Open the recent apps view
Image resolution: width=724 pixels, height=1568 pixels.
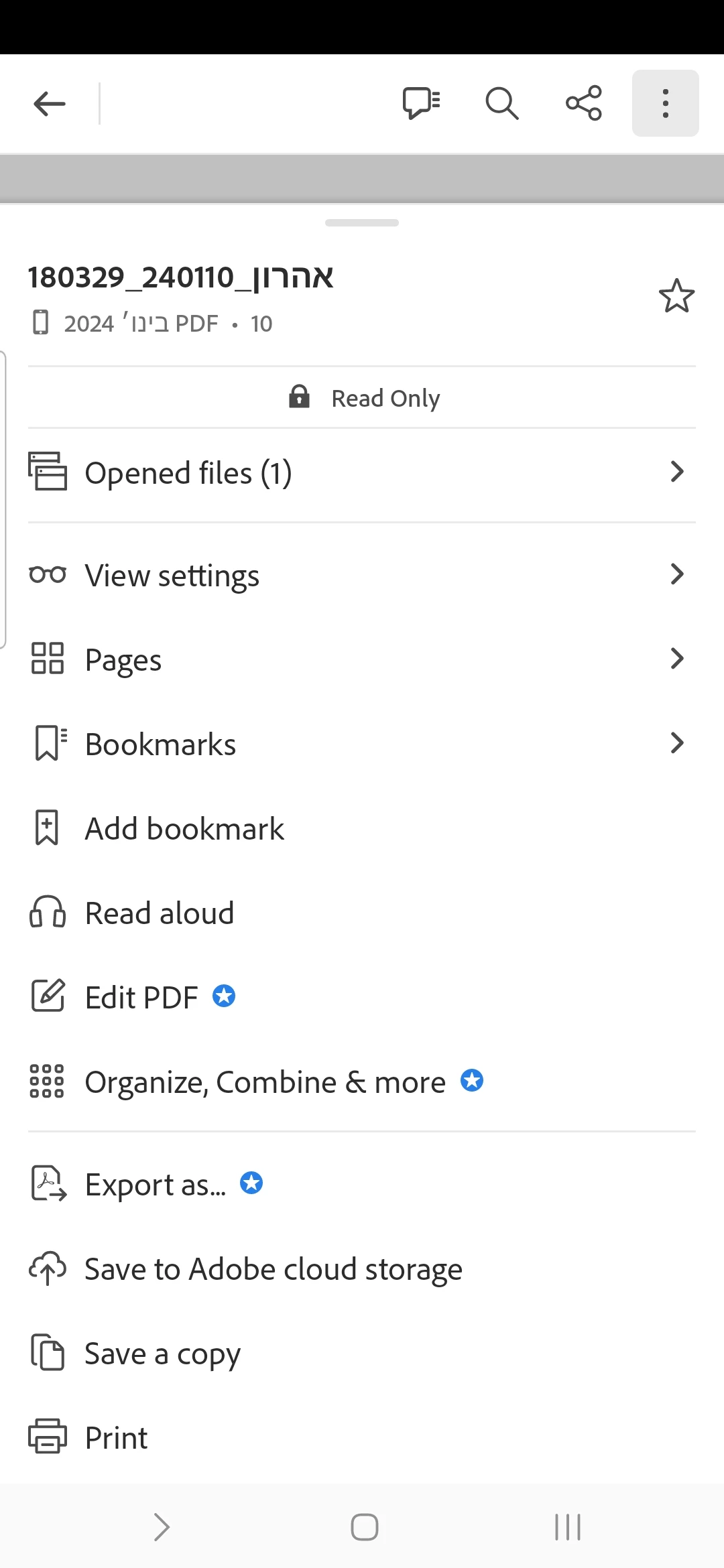click(x=568, y=1528)
